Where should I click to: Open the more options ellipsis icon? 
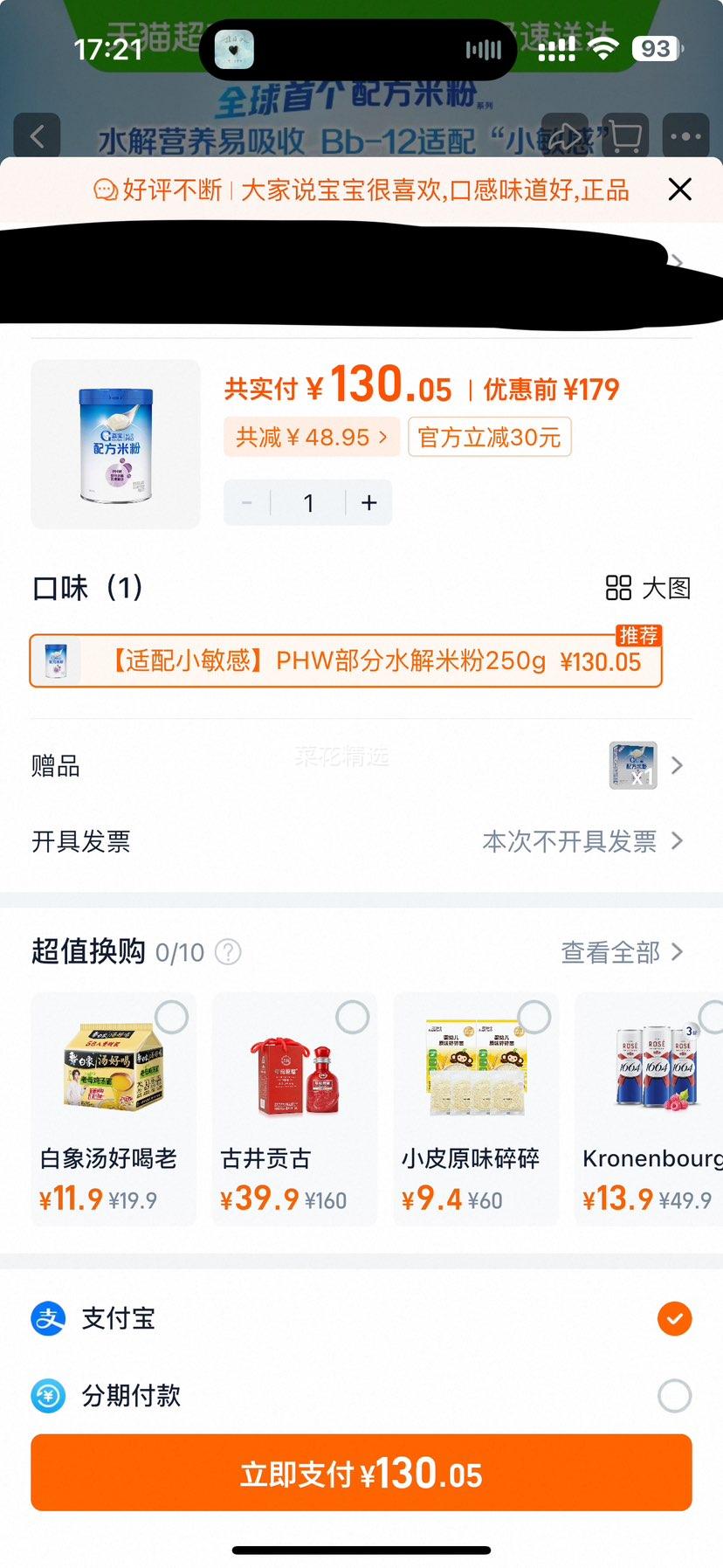pos(686,137)
